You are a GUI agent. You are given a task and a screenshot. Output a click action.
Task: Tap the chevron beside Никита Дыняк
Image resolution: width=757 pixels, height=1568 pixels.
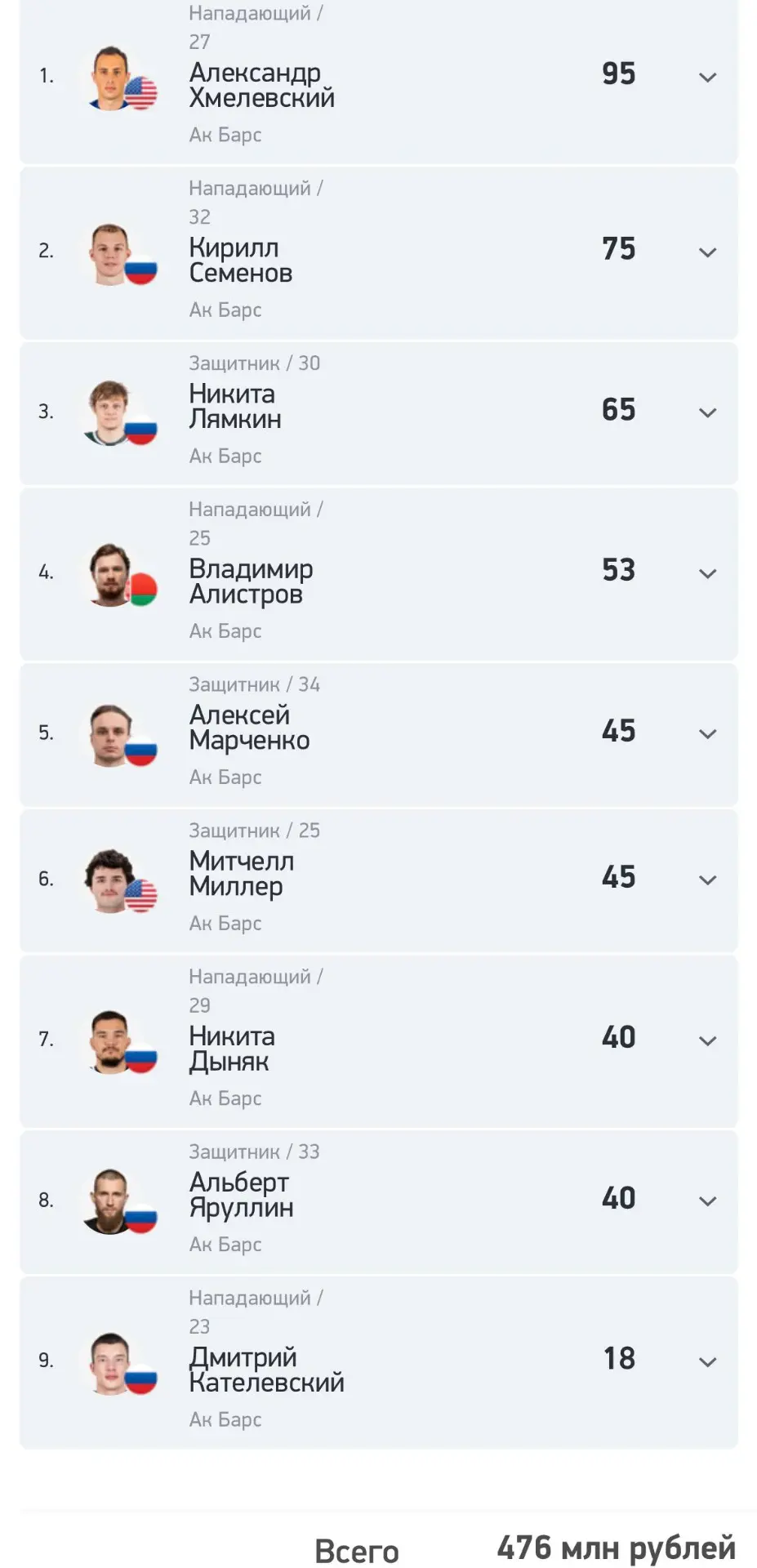pyautogui.click(x=707, y=1041)
